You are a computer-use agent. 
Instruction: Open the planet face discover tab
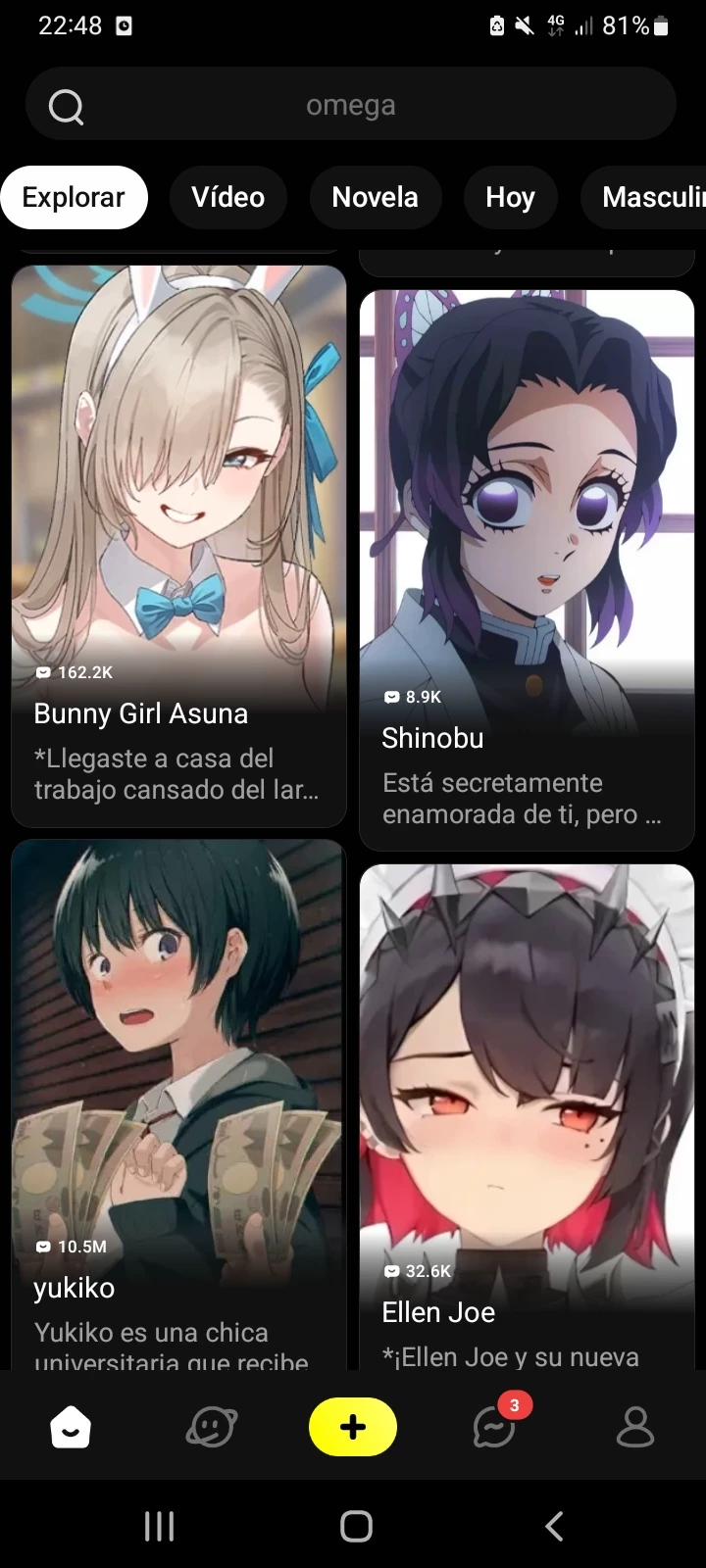tap(212, 1427)
